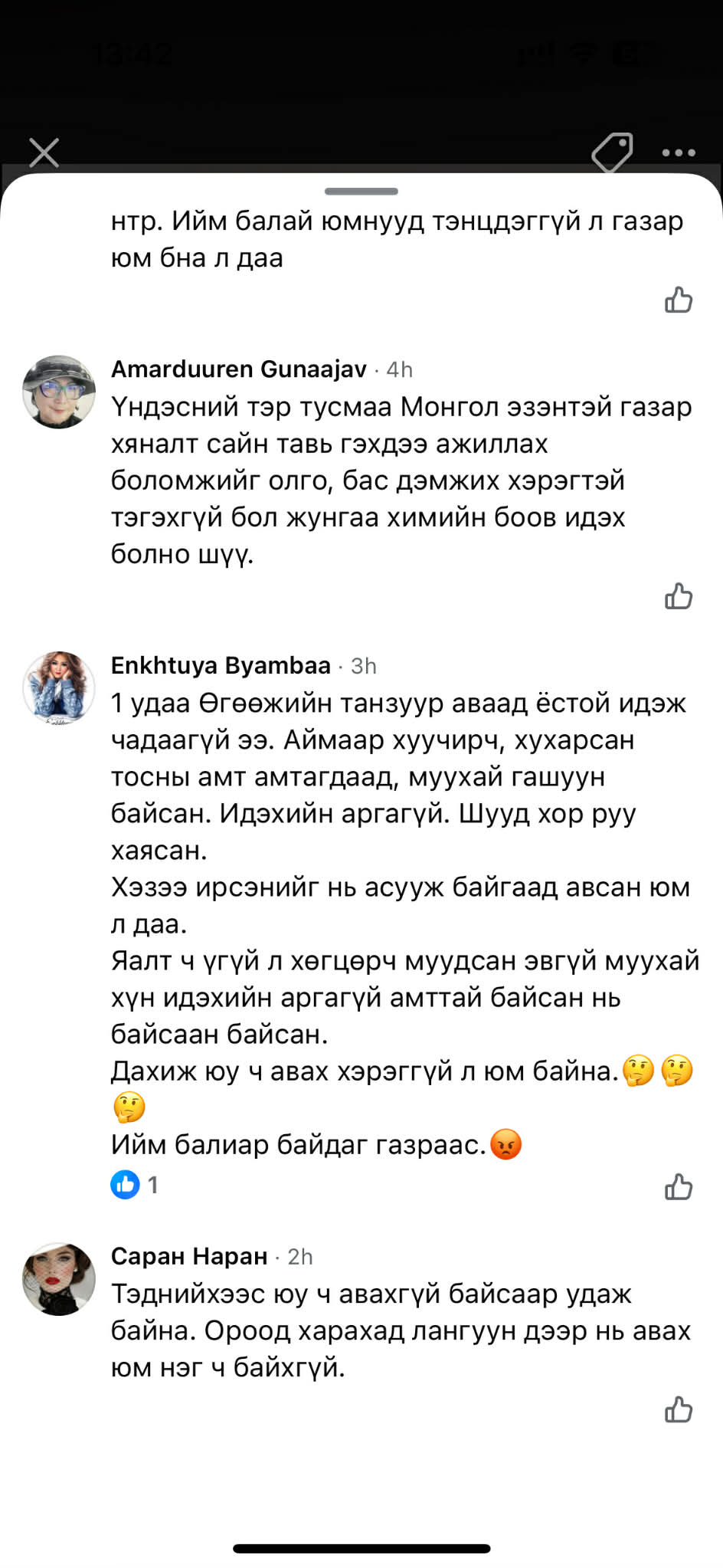
Task: Tap the sheet drag handle
Action: (x=361, y=191)
